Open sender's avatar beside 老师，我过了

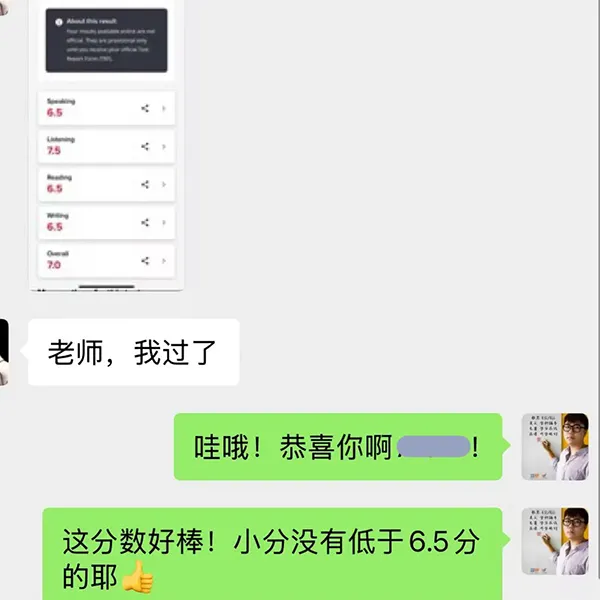(x=5, y=352)
